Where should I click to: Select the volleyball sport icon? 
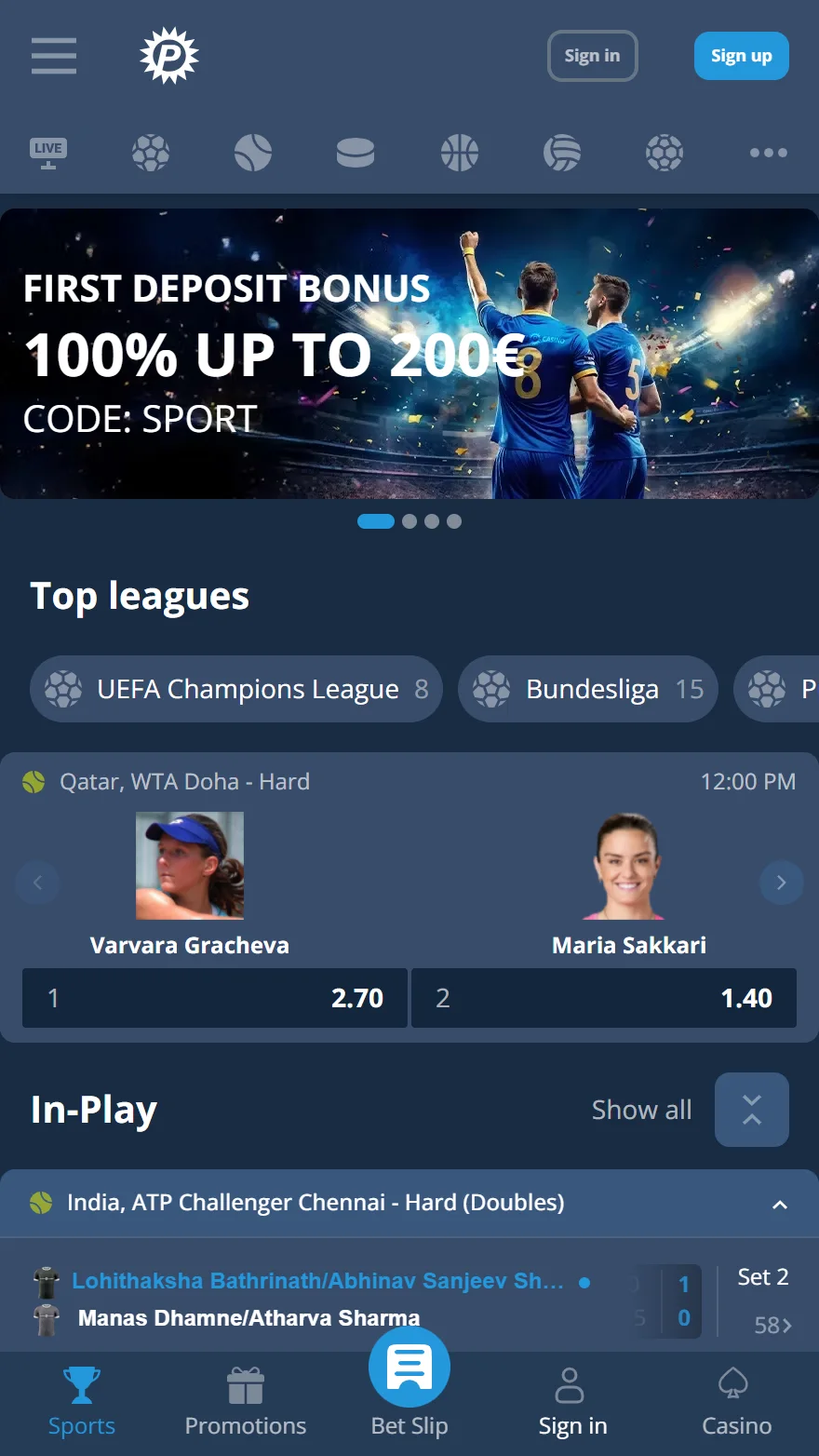pos(562,152)
